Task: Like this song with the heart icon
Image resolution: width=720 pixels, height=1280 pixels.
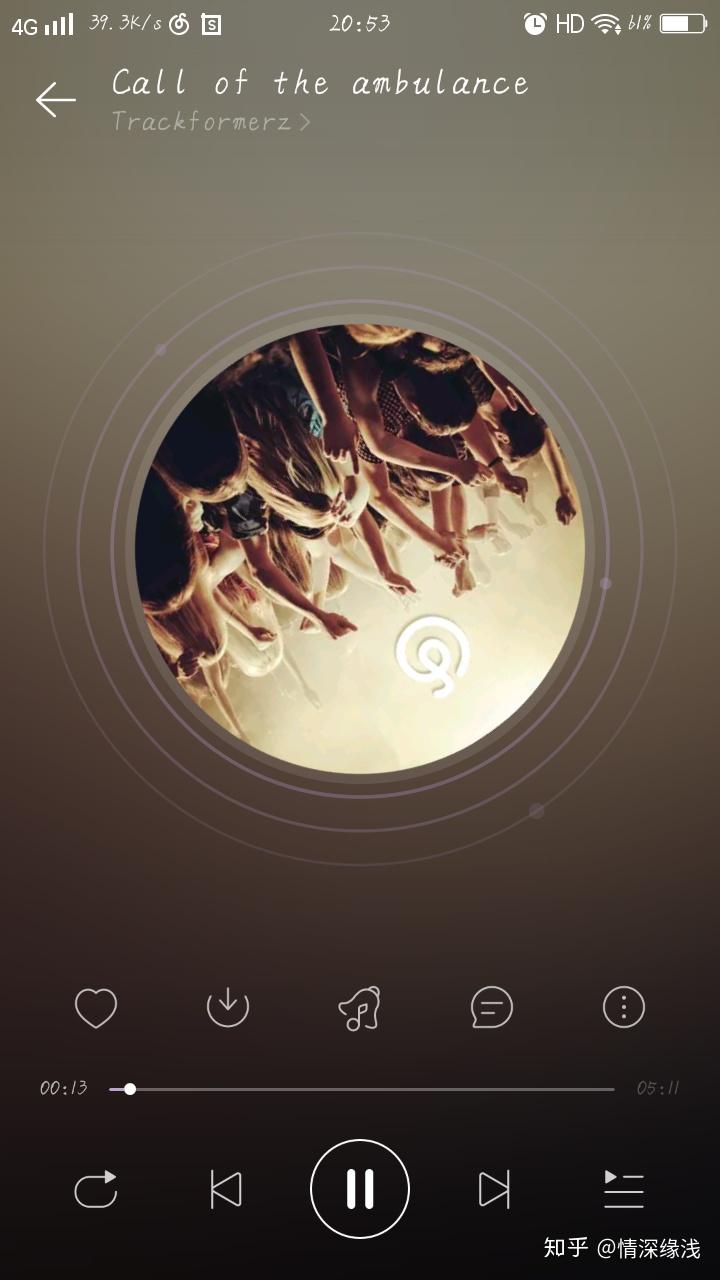Action: point(96,1007)
